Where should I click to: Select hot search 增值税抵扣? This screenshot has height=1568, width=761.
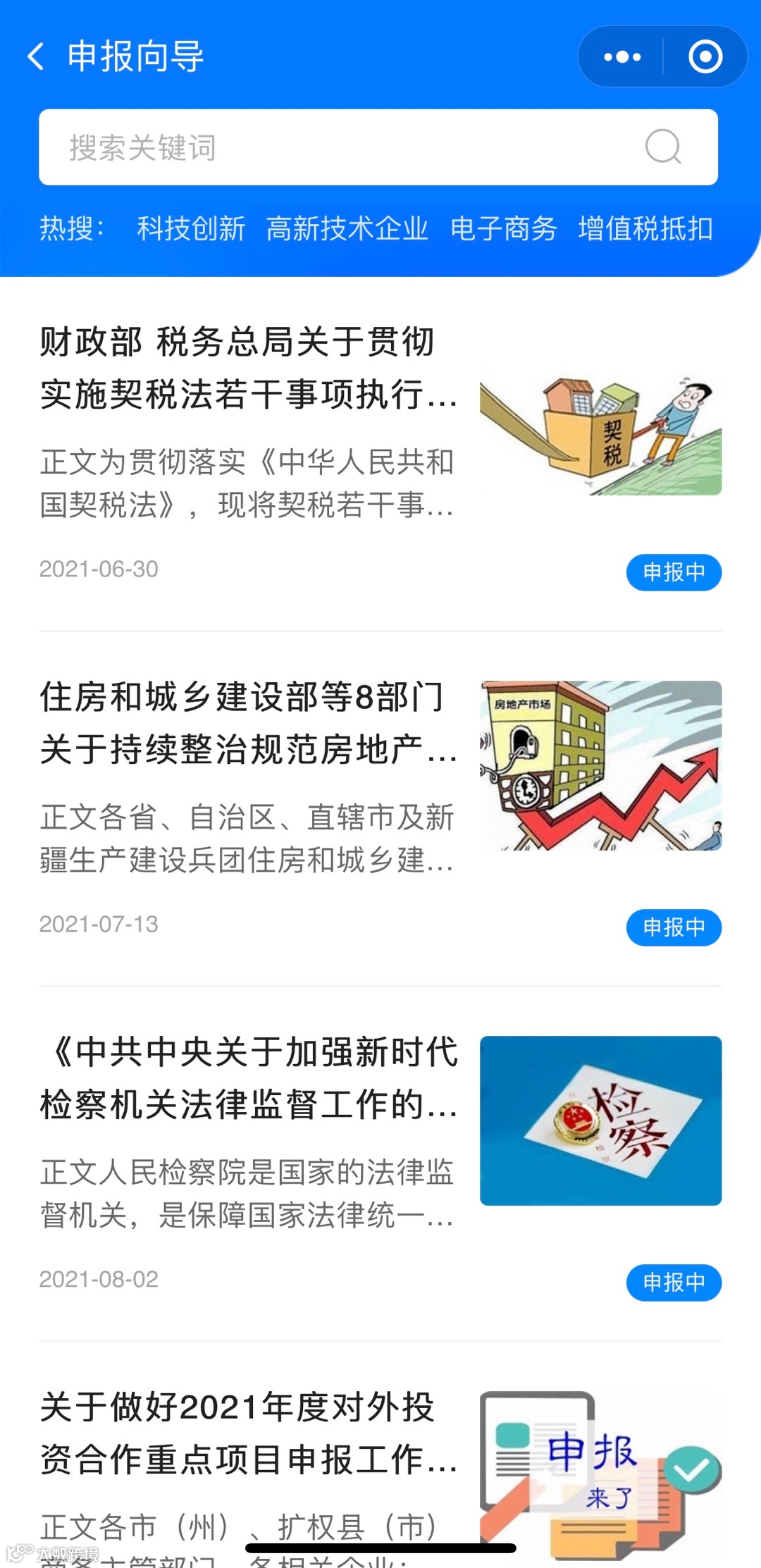click(x=645, y=229)
